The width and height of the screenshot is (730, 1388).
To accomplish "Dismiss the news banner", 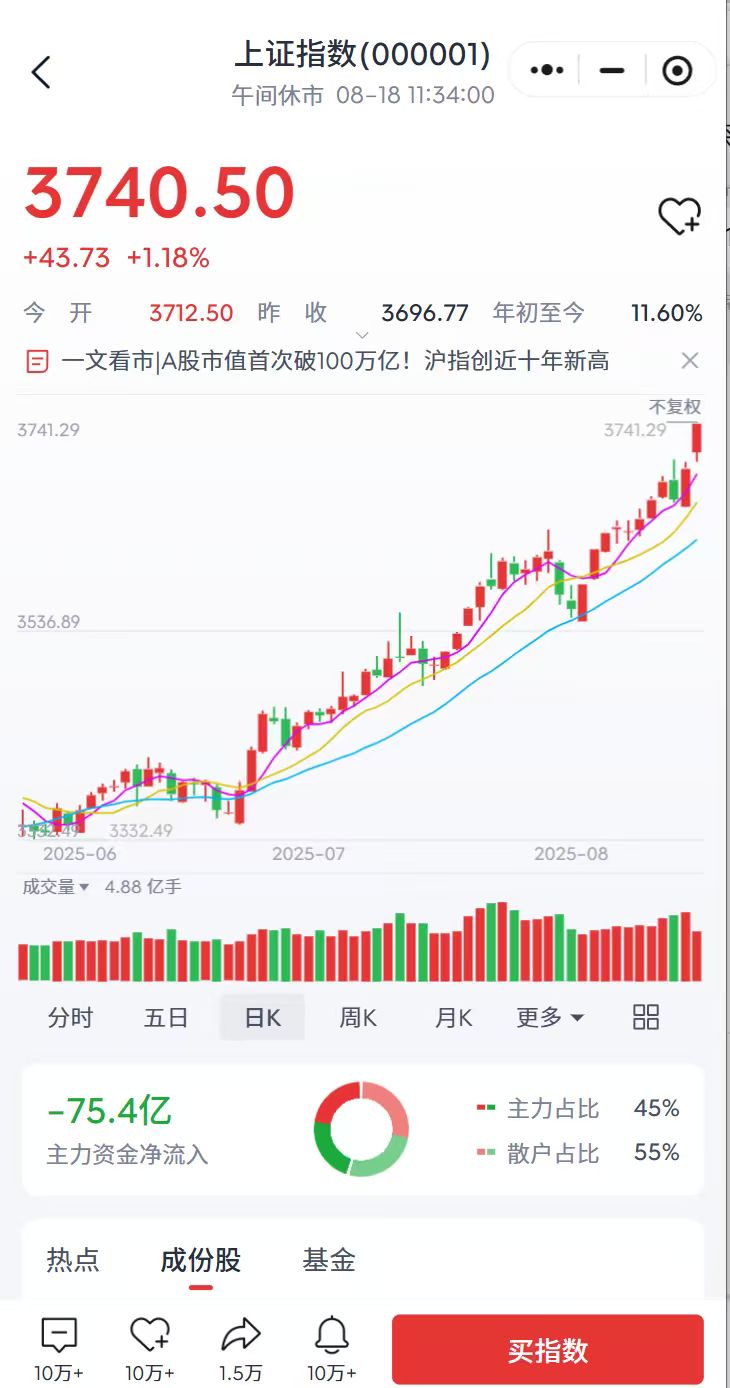I will point(689,361).
